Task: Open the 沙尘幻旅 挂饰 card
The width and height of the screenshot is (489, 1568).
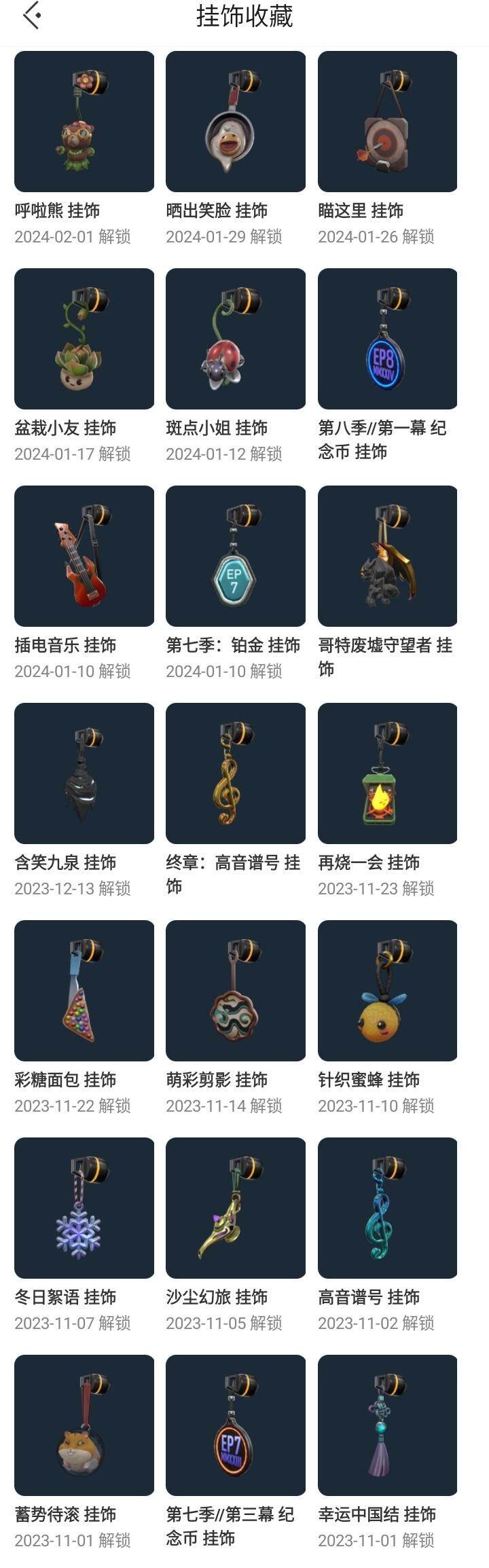Action: [236, 1208]
